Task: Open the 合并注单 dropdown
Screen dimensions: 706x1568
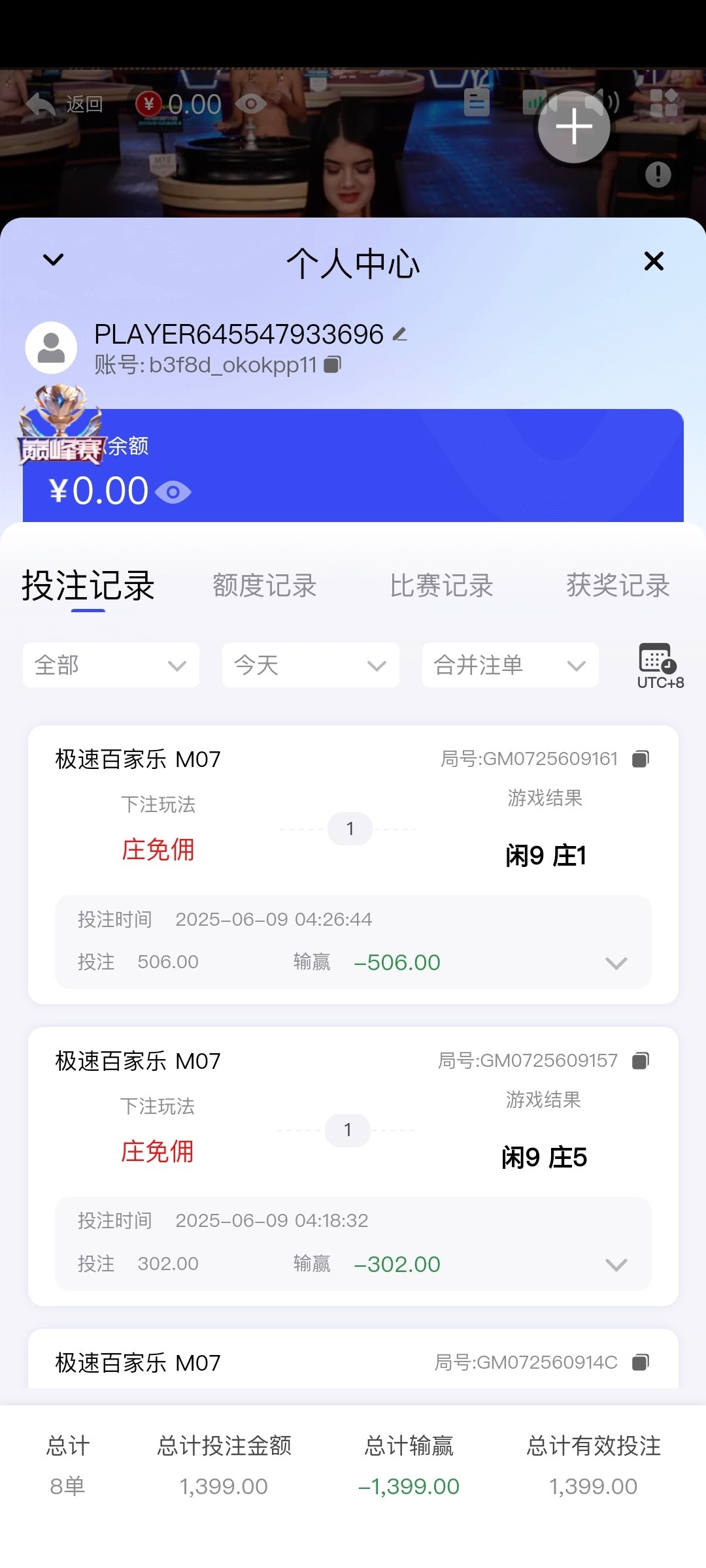Action: click(x=510, y=665)
